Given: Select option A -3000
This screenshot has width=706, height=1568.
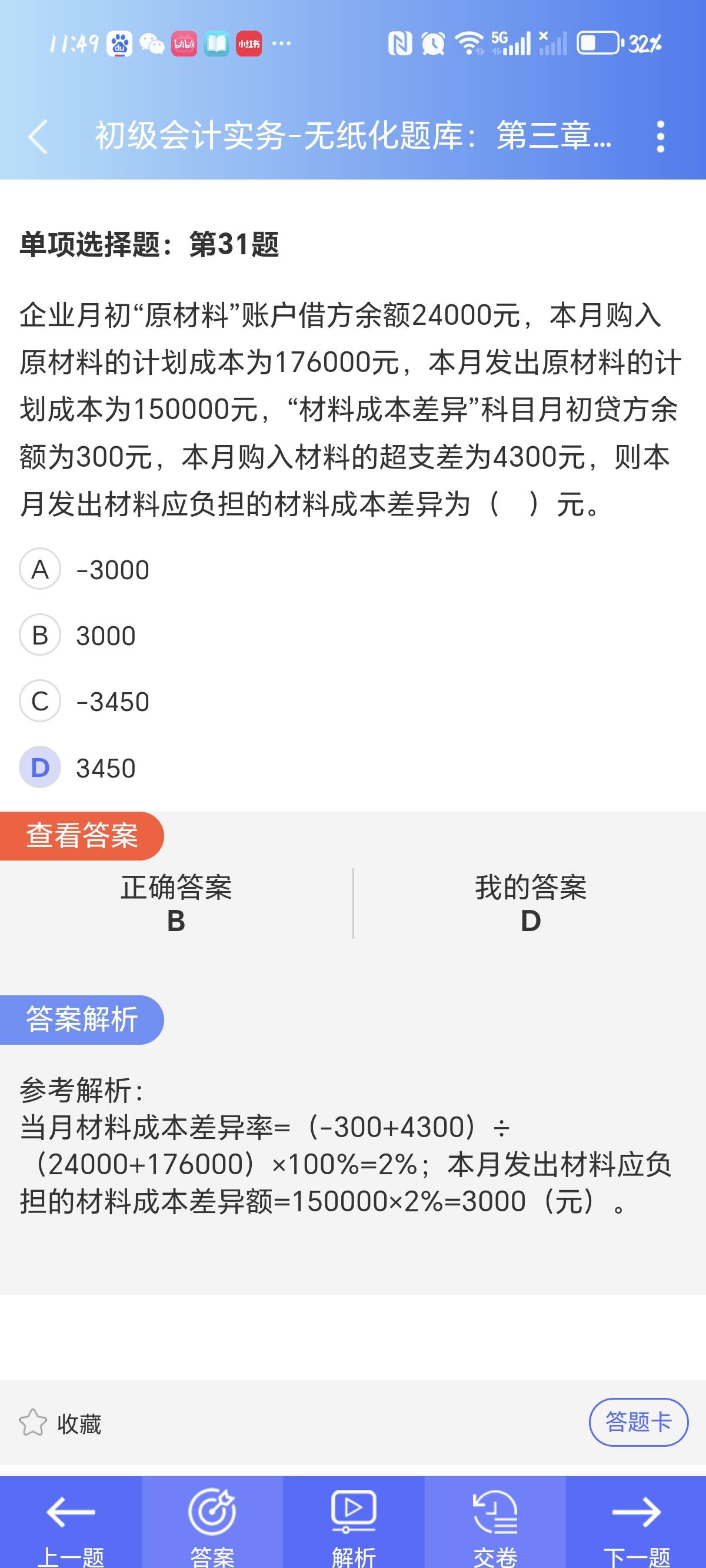Looking at the screenshot, I should coord(85,569).
